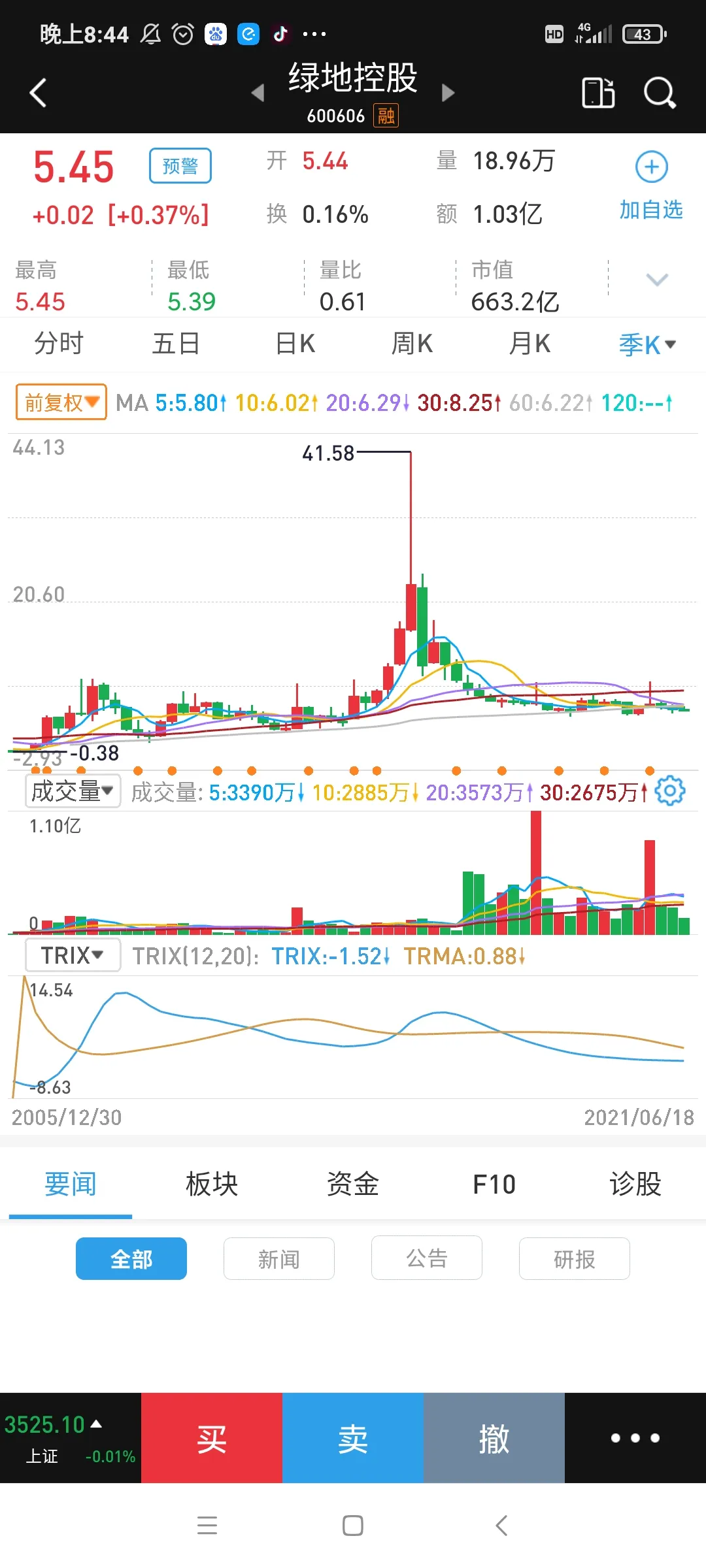Filter news by 公告
Viewport: 706px width, 1568px height.
pos(426,1258)
